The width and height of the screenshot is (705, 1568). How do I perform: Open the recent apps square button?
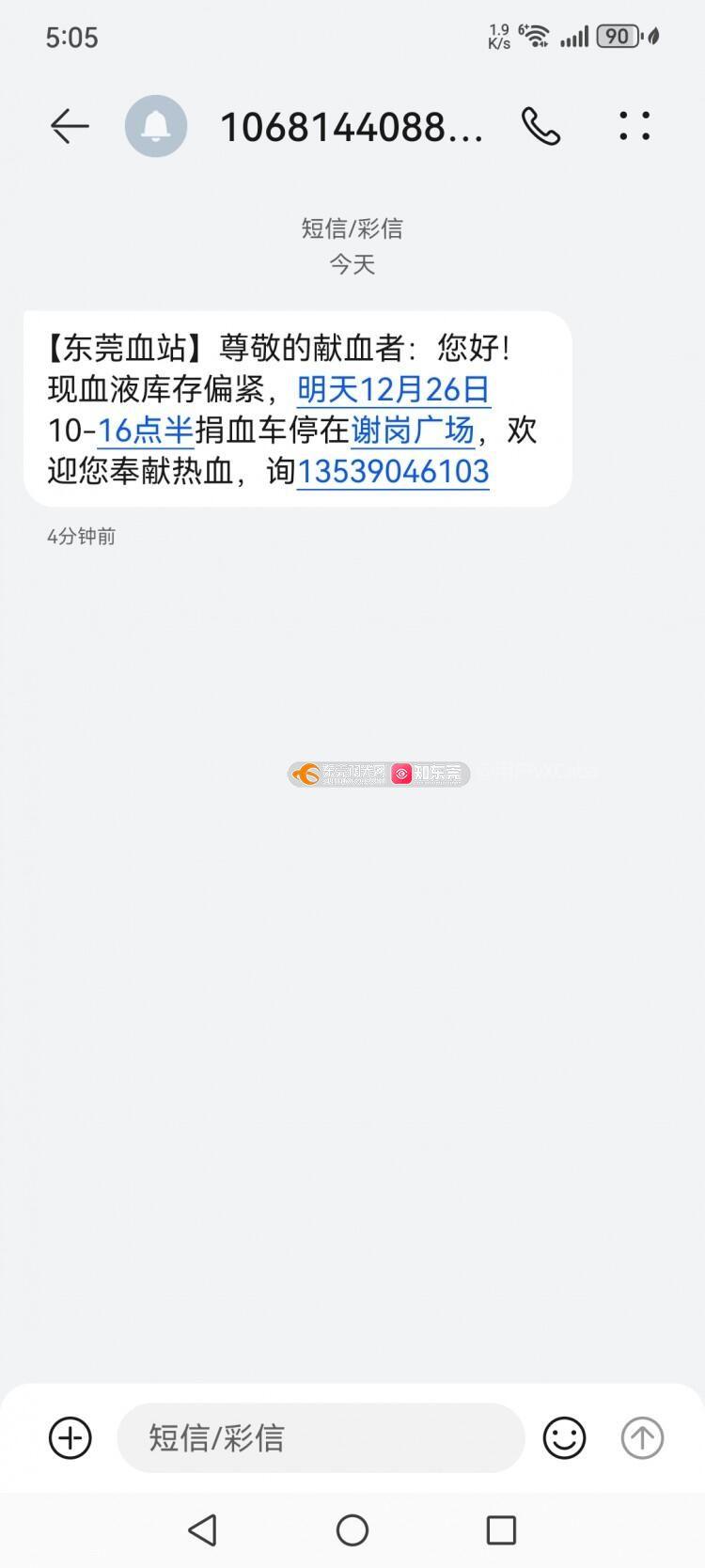[501, 1530]
